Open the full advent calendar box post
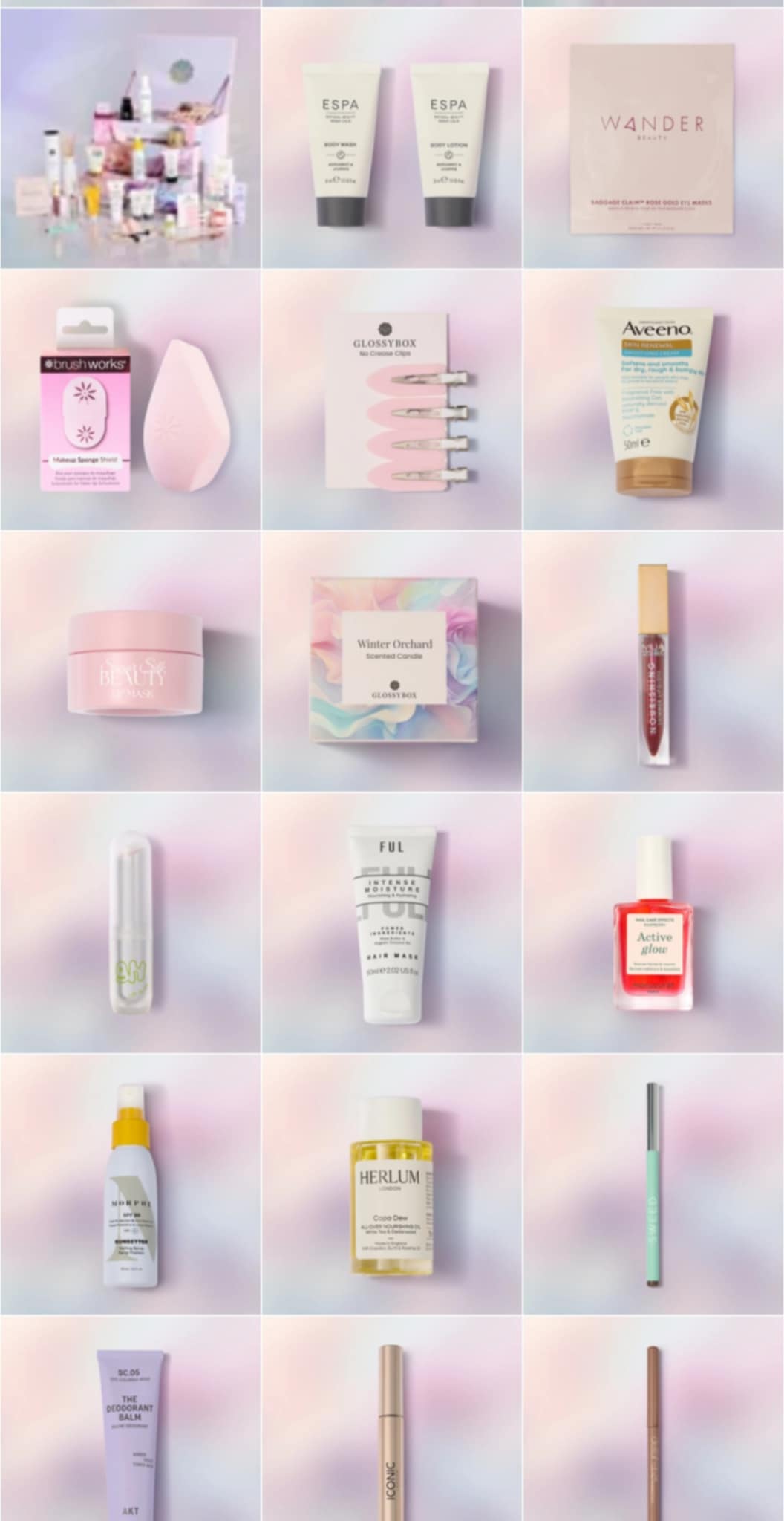This screenshot has width=784, height=1521. coord(130,137)
